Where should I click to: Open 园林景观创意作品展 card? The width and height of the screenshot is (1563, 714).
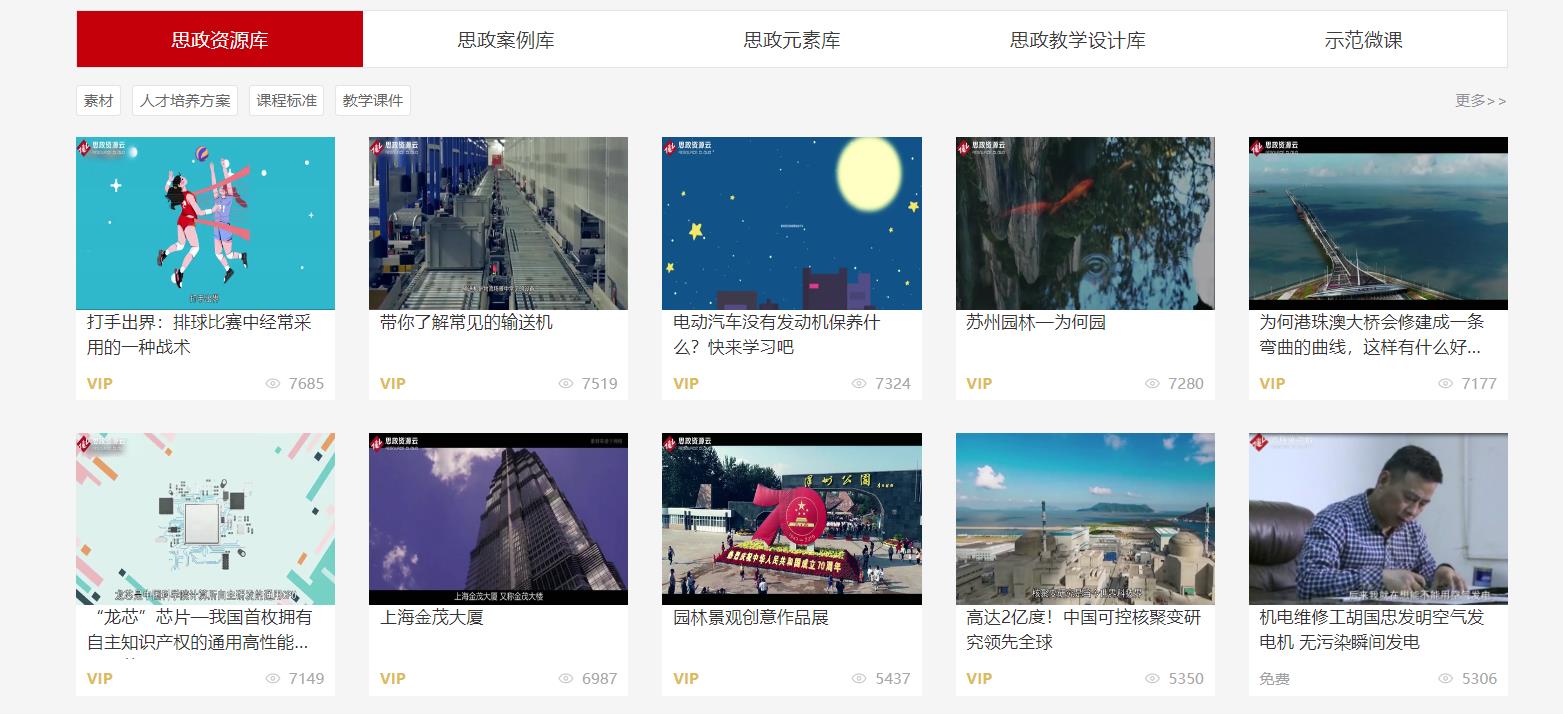[791, 519]
